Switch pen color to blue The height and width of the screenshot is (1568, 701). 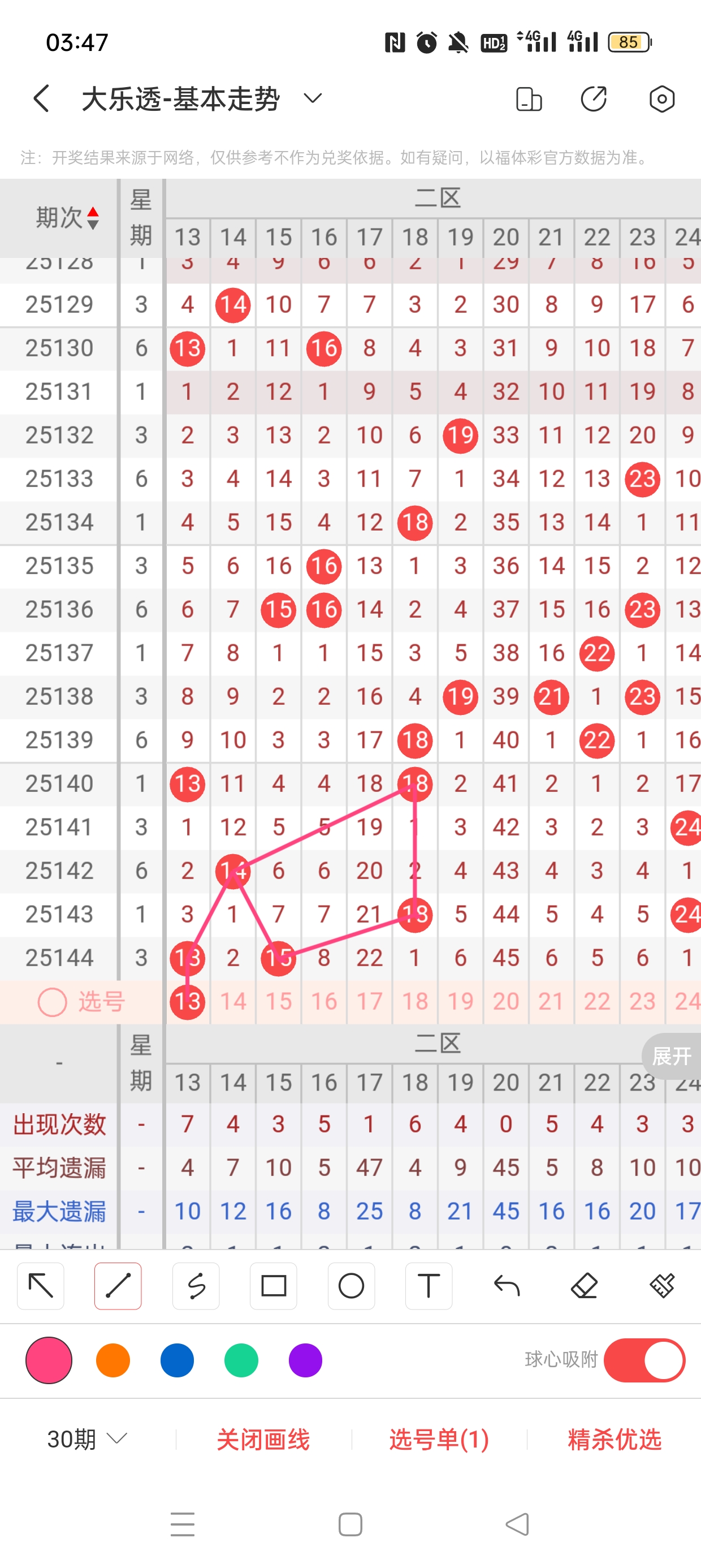[x=177, y=1360]
